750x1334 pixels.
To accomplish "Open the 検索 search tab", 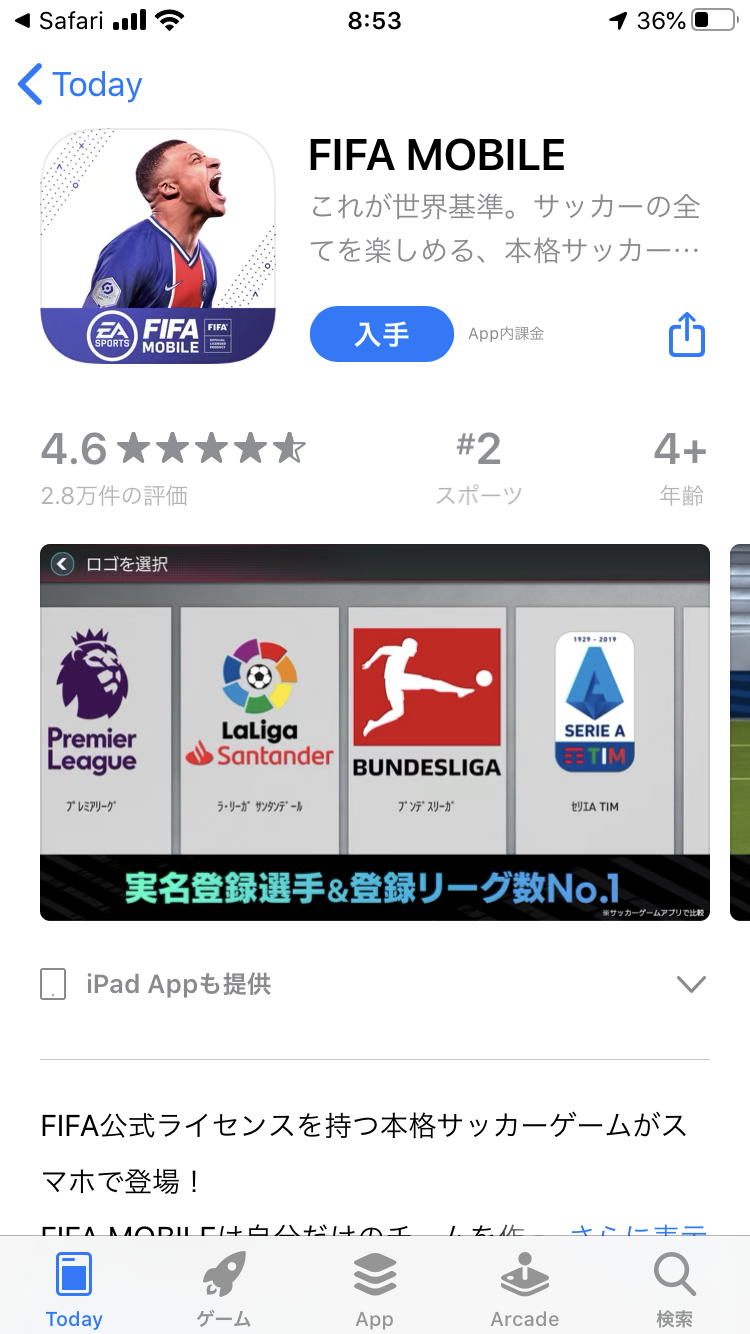I will point(674,1290).
